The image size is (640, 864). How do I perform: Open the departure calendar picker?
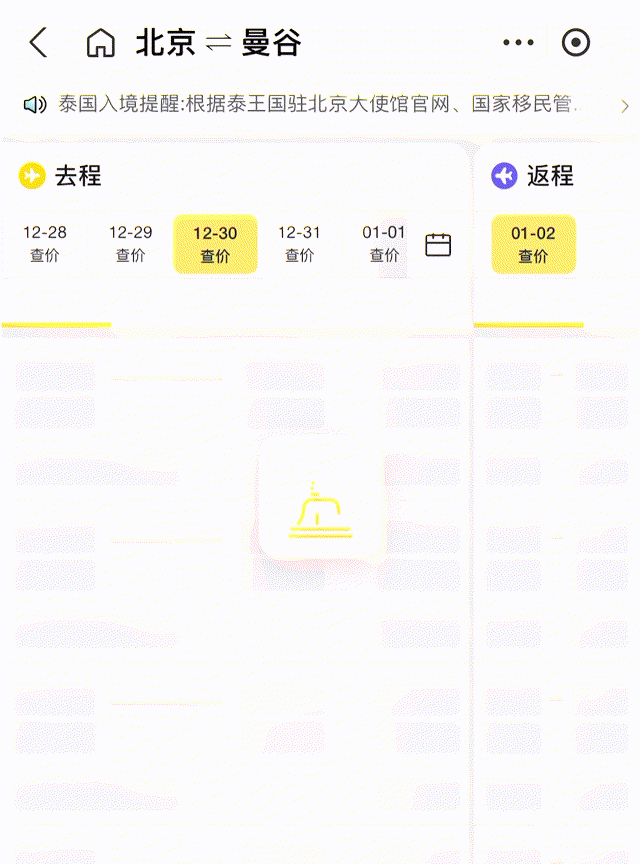[x=438, y=244]
